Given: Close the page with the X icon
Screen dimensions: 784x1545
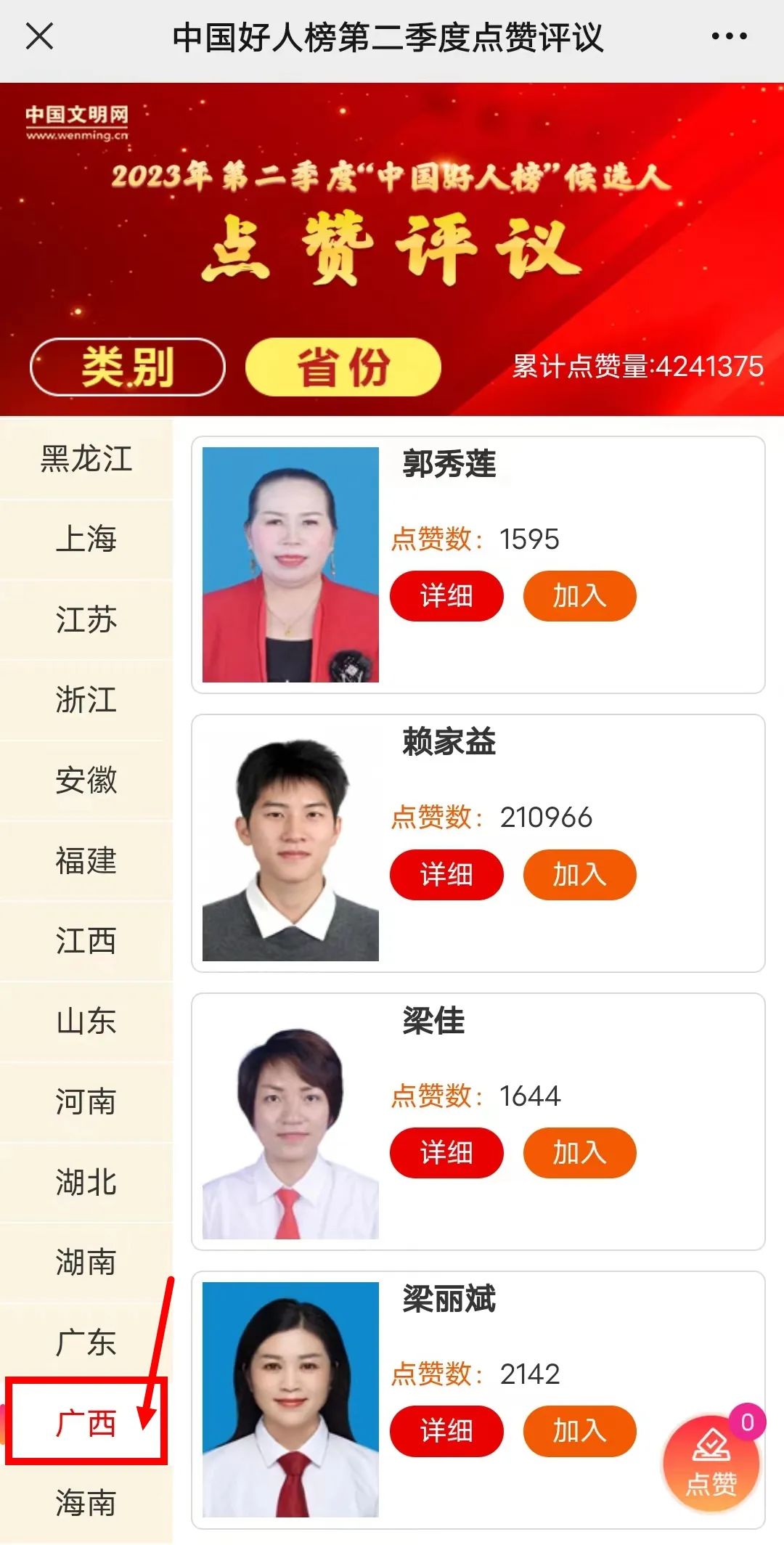Looking at the screenshot, I should [39, 36].
